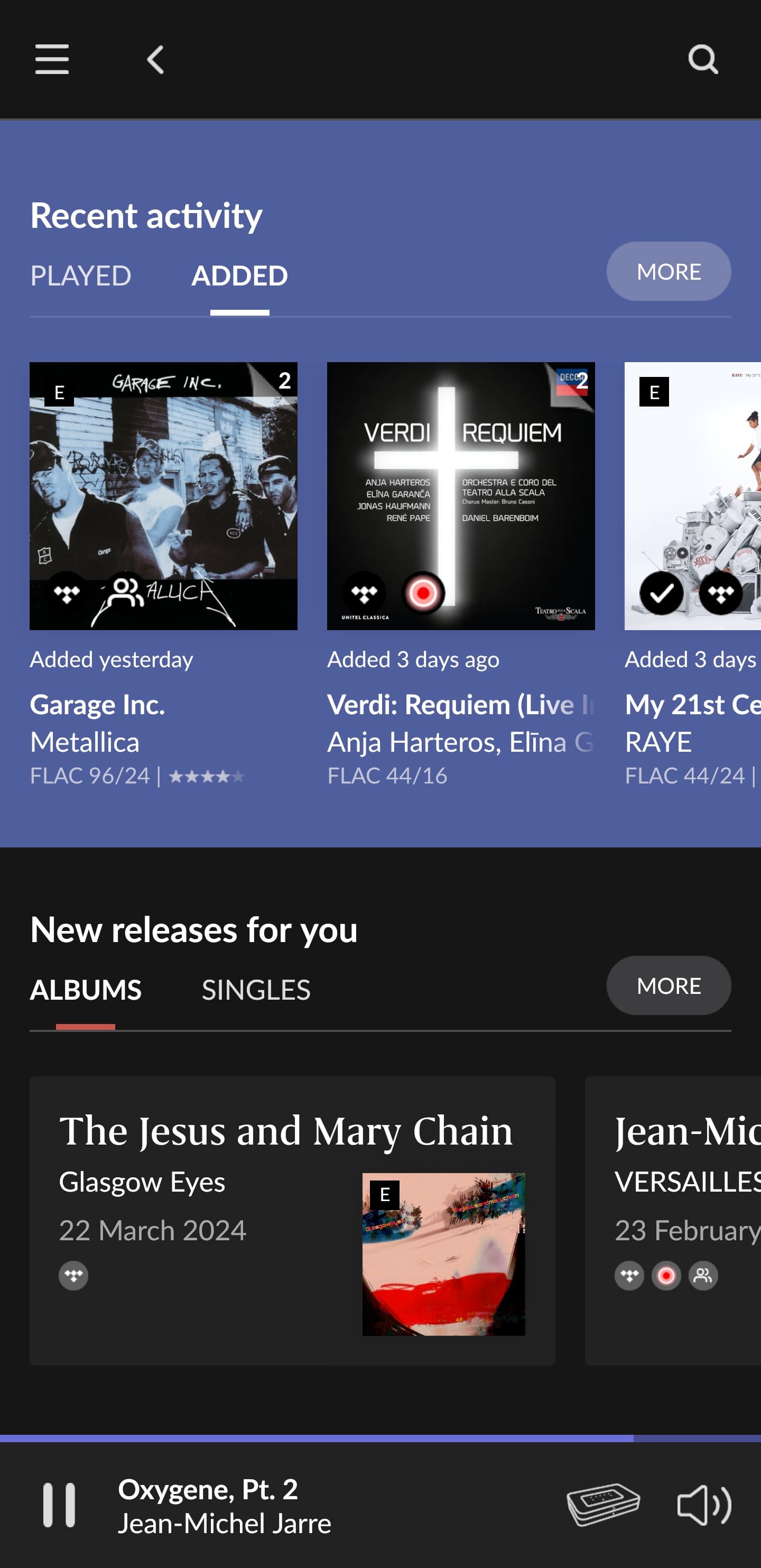Open search from the top bar
Image resolution: width=761 pixels, height=1568 pixels.
click(x=702, y=60)
